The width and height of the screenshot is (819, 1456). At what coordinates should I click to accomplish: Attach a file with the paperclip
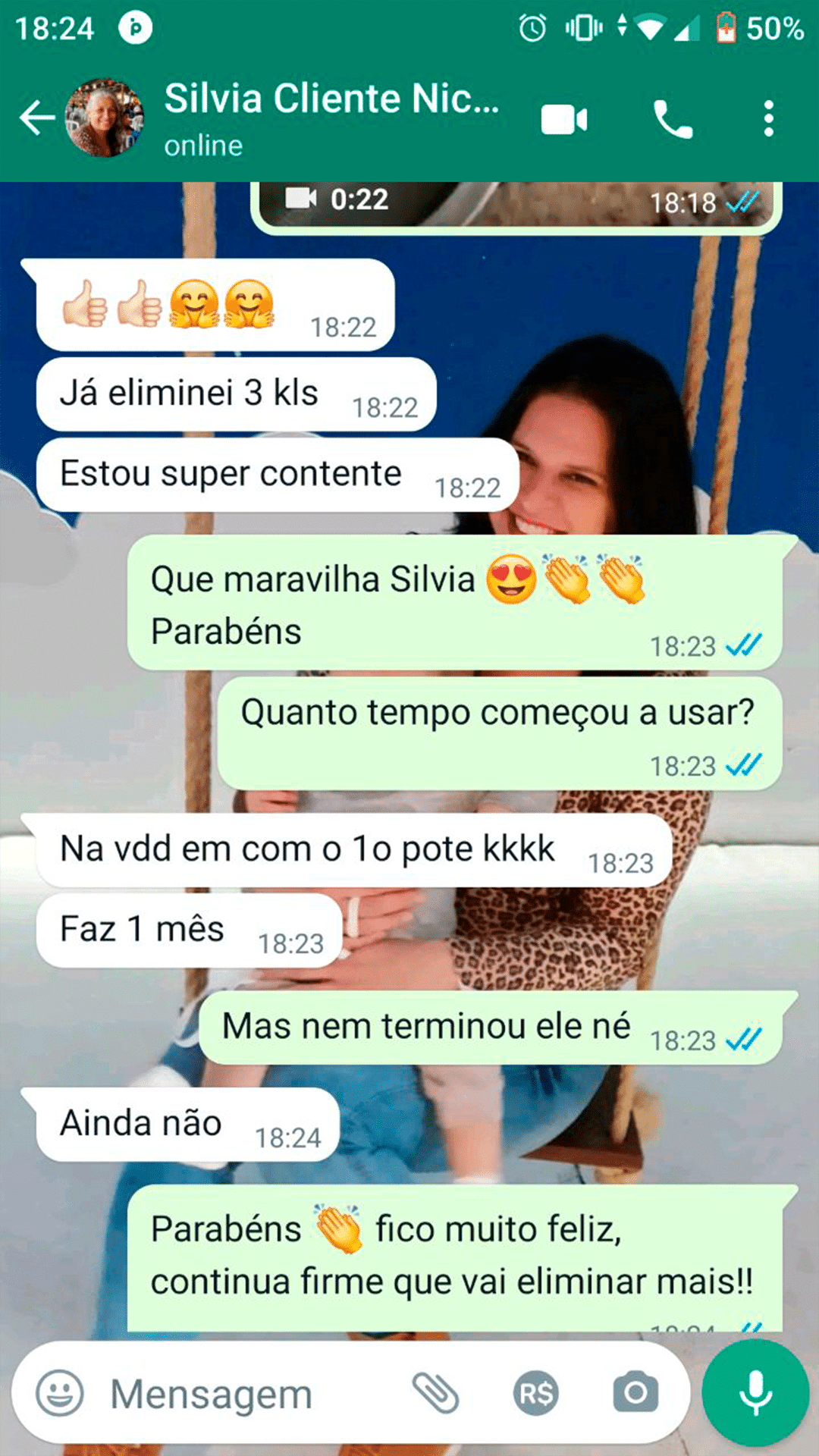pos(435,1394)
